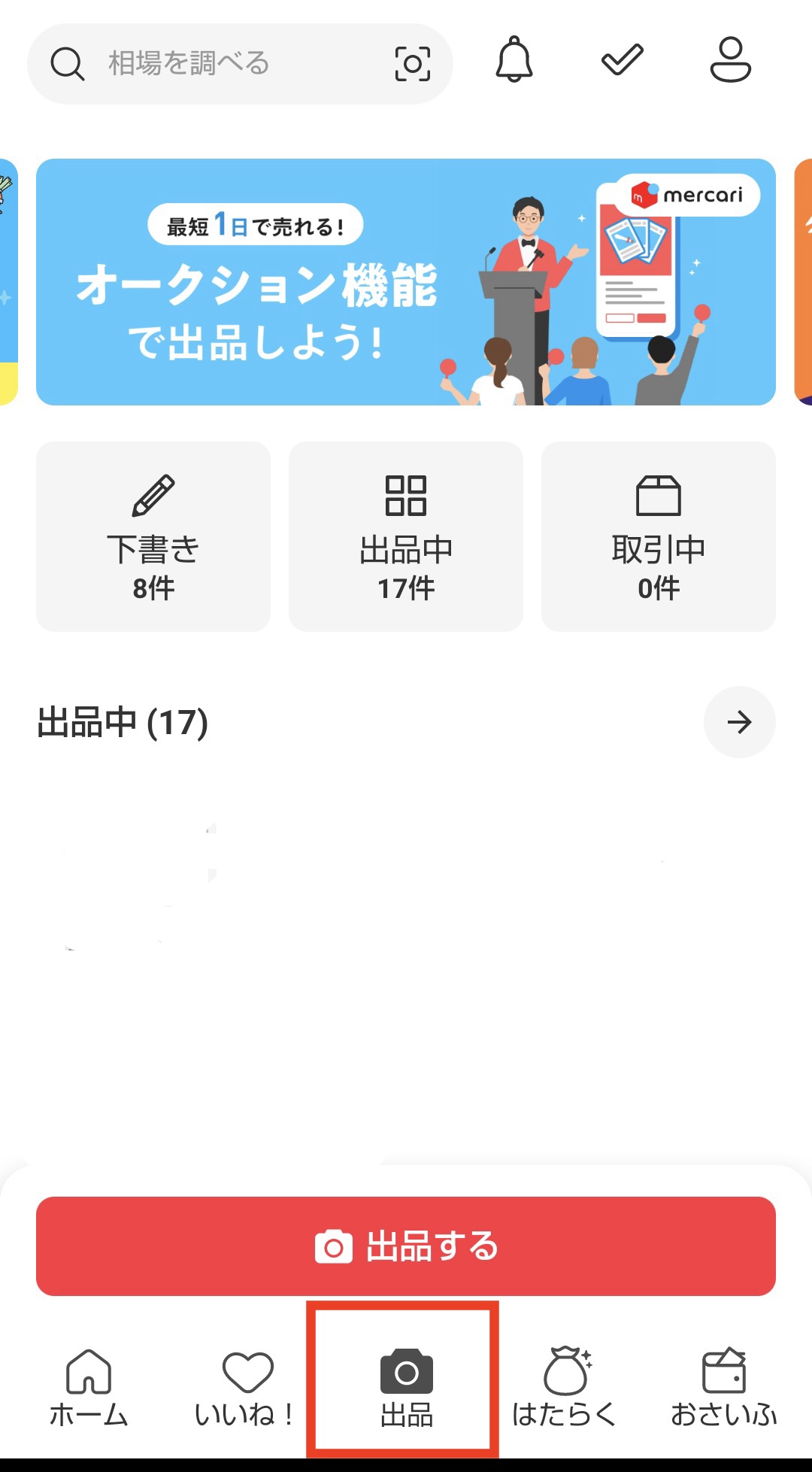Switch to the ホーム tab
812x1472 pixels.
point(89,1388)
